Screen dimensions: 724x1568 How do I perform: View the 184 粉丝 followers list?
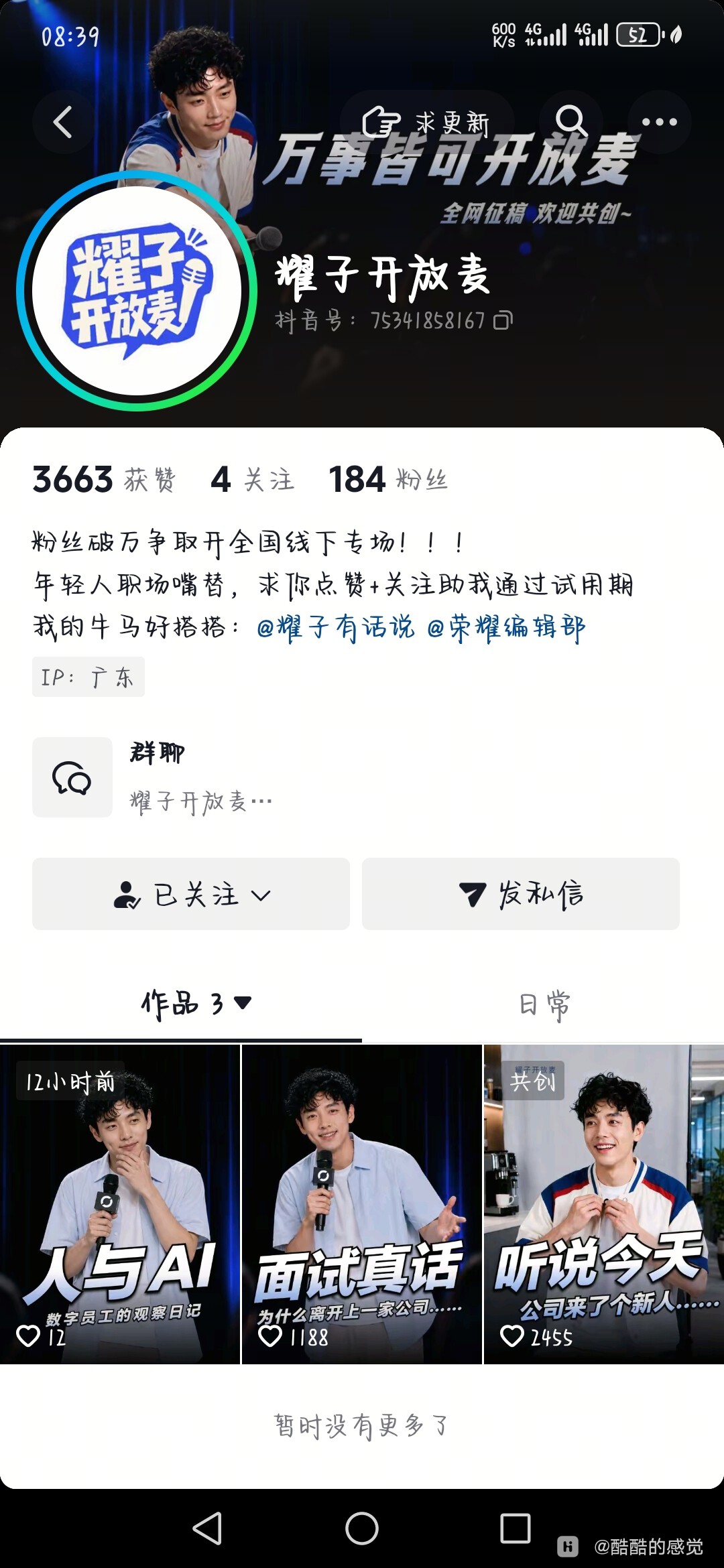[x=387, y=479]
